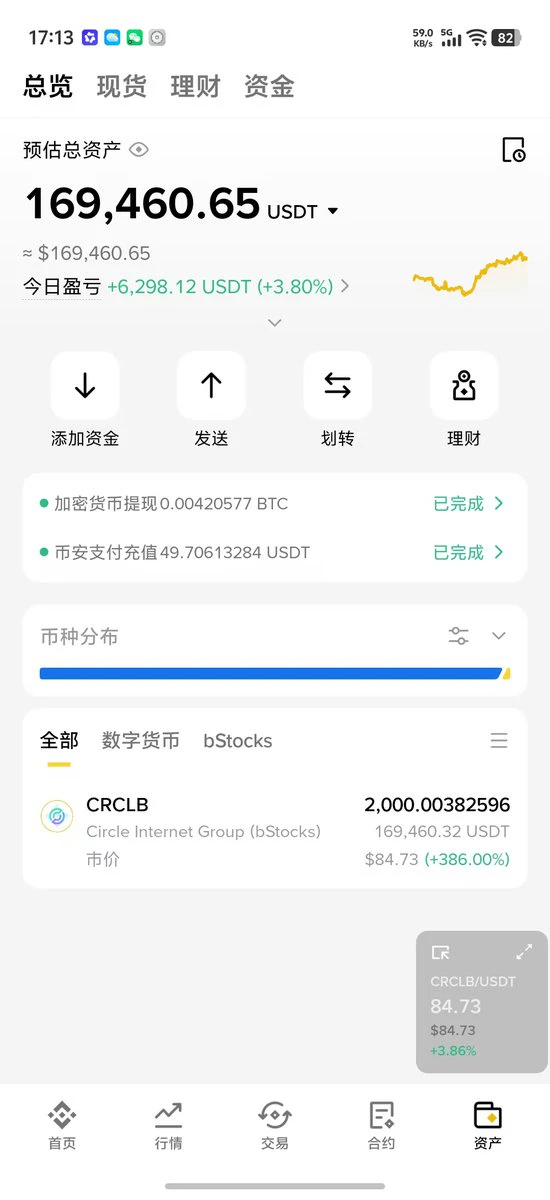This screenshot has width=550, height=1200.
Task: Open the 理财 shortcut with coin icon
Action: pyautogui.click(x=464, y=400)
